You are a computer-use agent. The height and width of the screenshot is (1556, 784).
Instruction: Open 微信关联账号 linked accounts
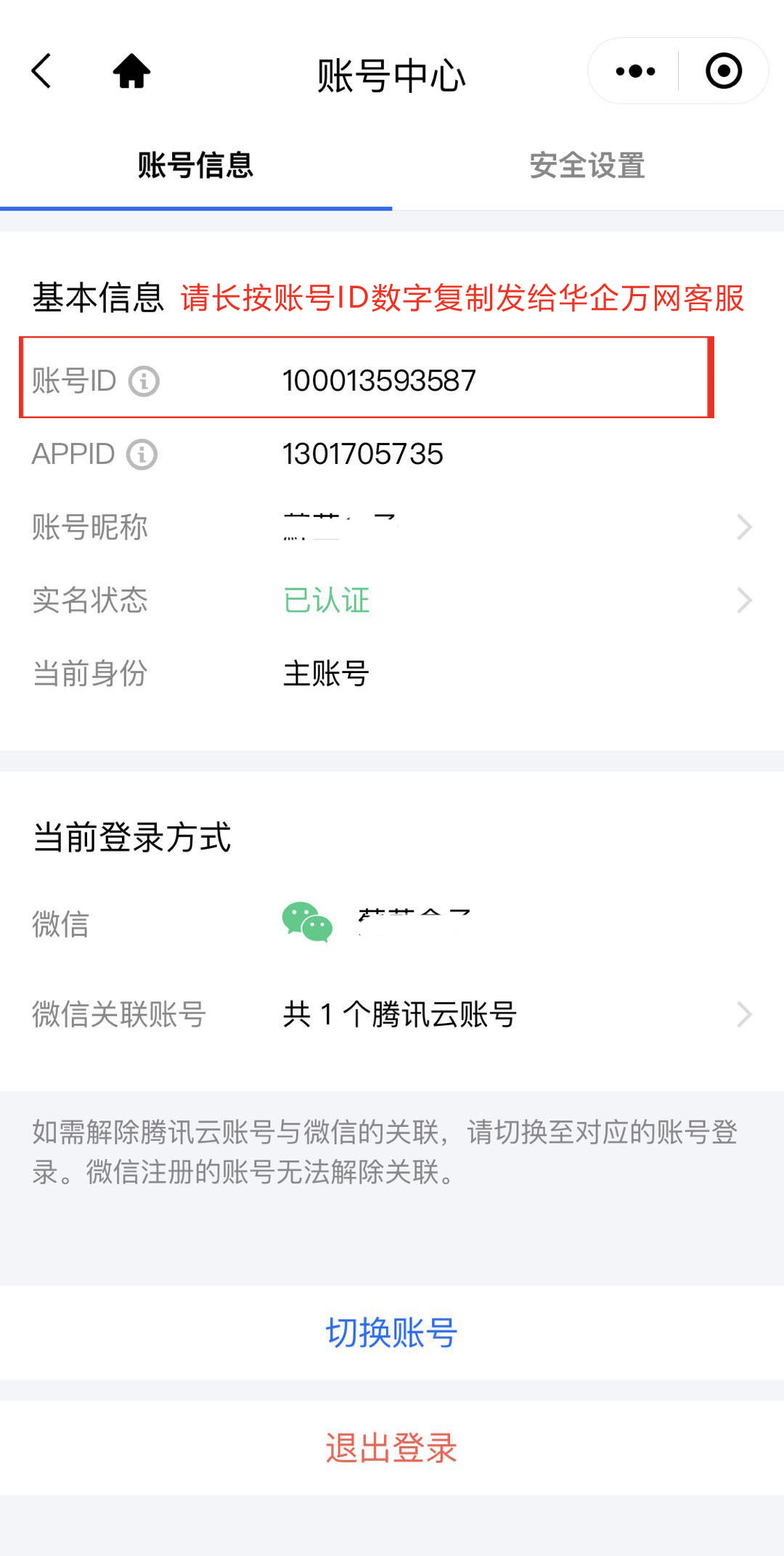(392, 1014)
